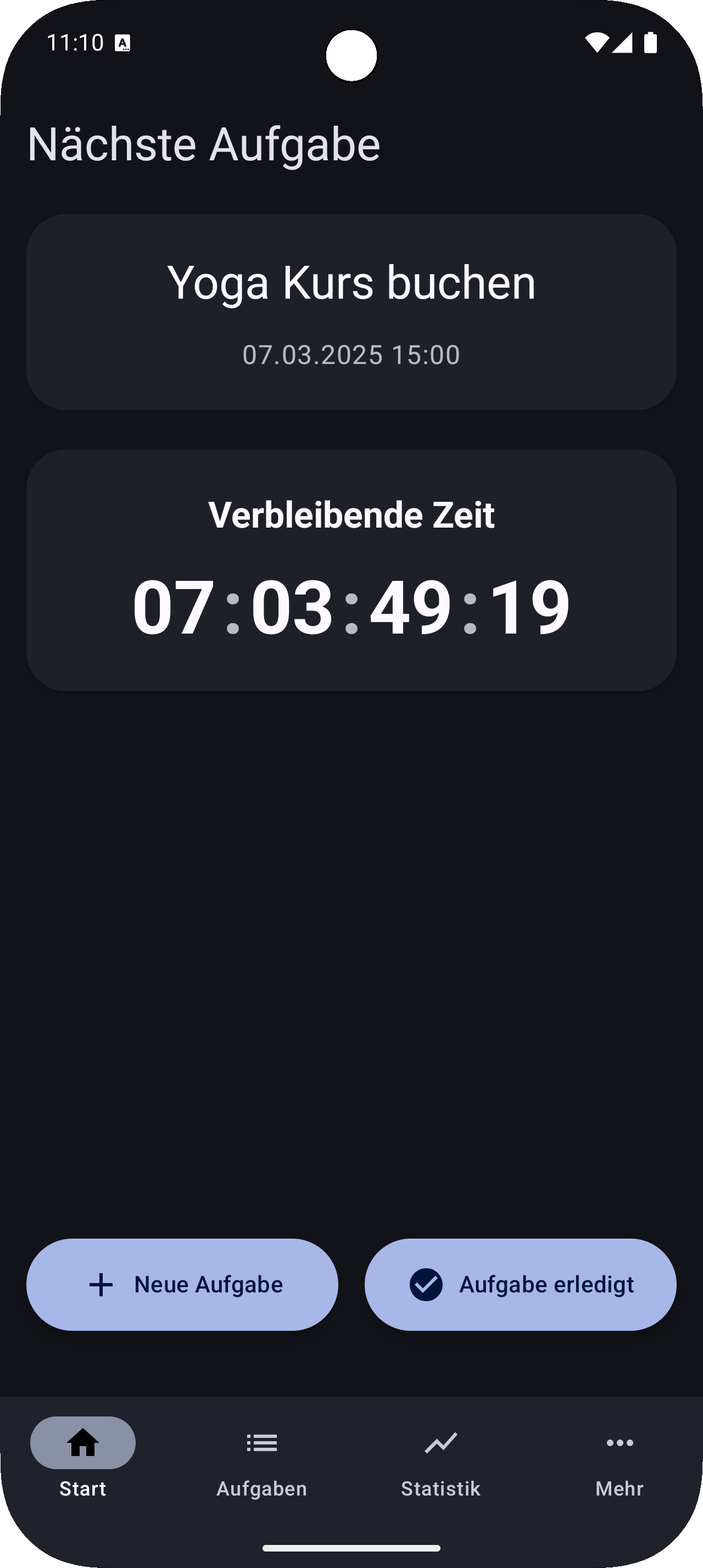The height and width of the screenshot is (1568, 703).
Task: Open the task list via the list icon
Action: pos(261,1443)
